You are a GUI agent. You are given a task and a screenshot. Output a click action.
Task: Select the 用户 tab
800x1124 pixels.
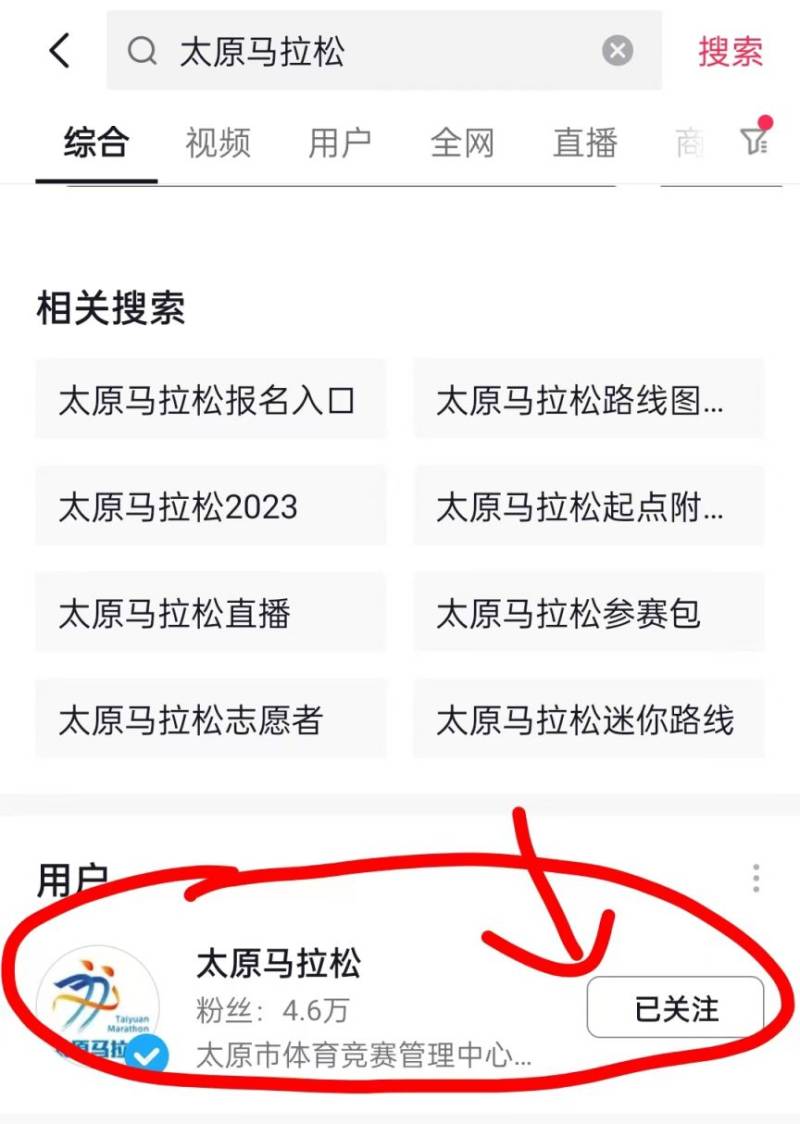pos(339,143)
